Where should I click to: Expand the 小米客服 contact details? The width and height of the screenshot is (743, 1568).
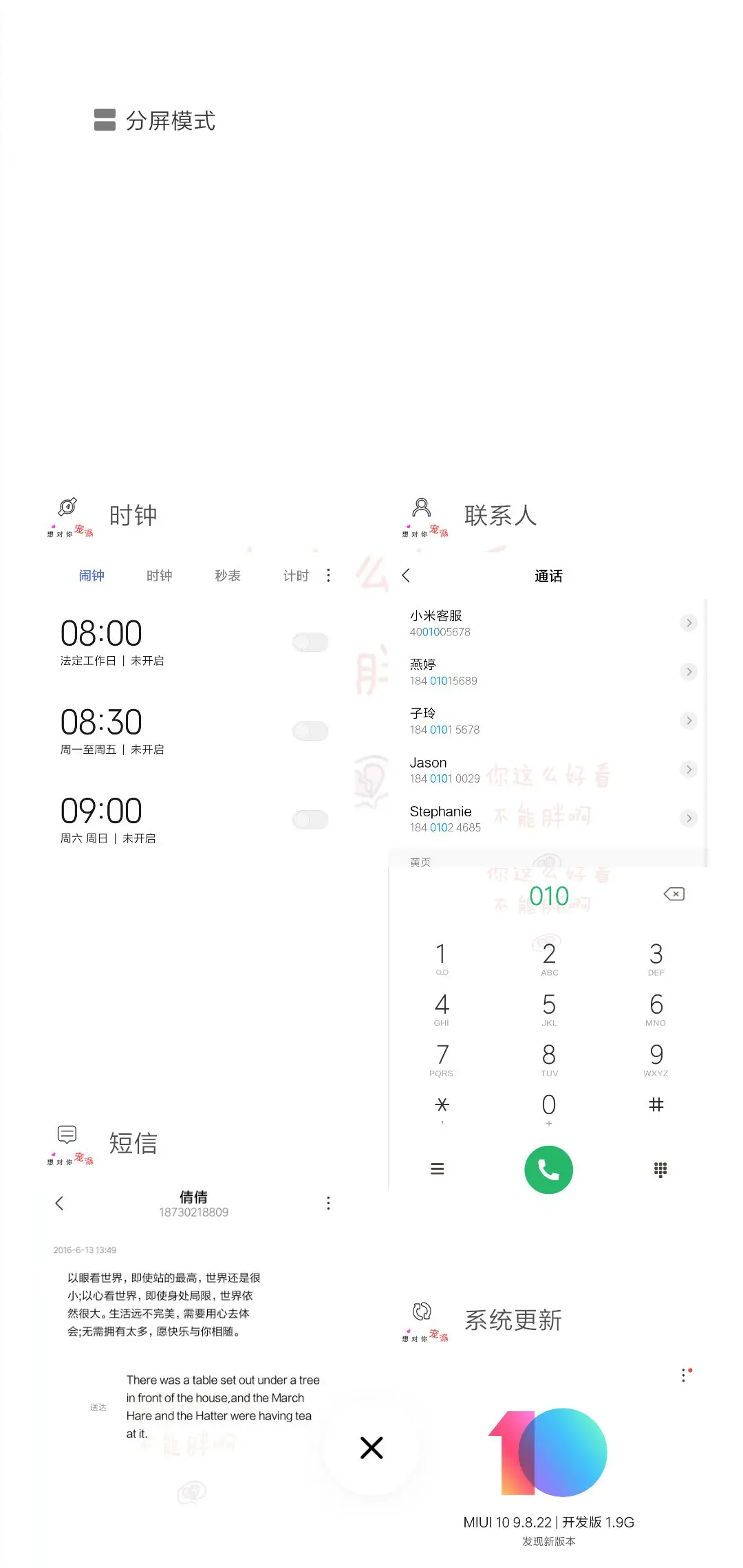(x=689, y=622)
